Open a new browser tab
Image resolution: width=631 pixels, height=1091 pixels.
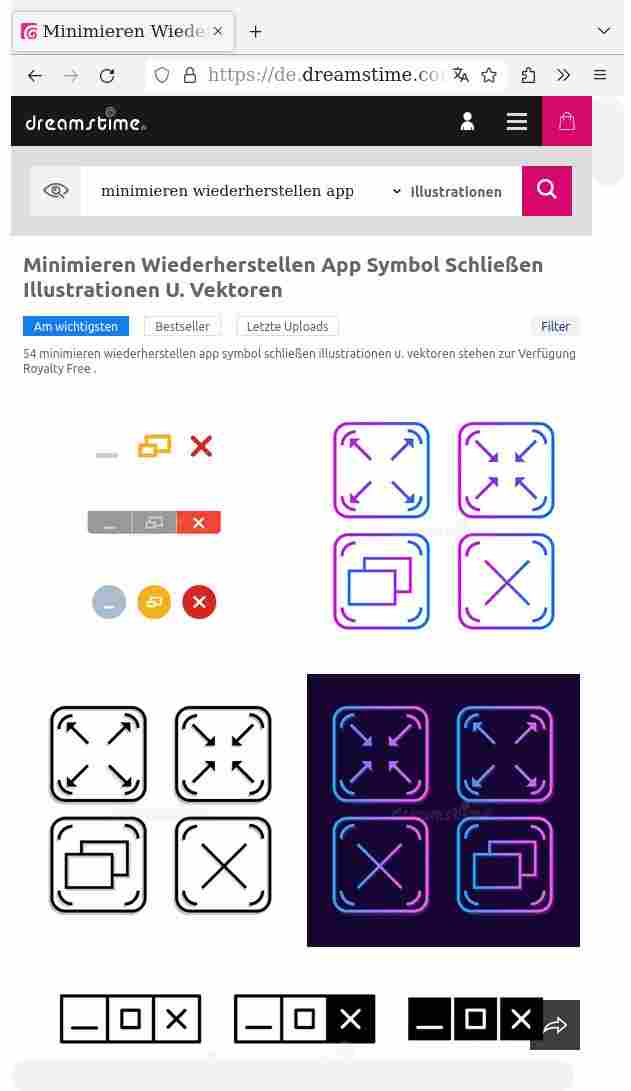point(256,32)
